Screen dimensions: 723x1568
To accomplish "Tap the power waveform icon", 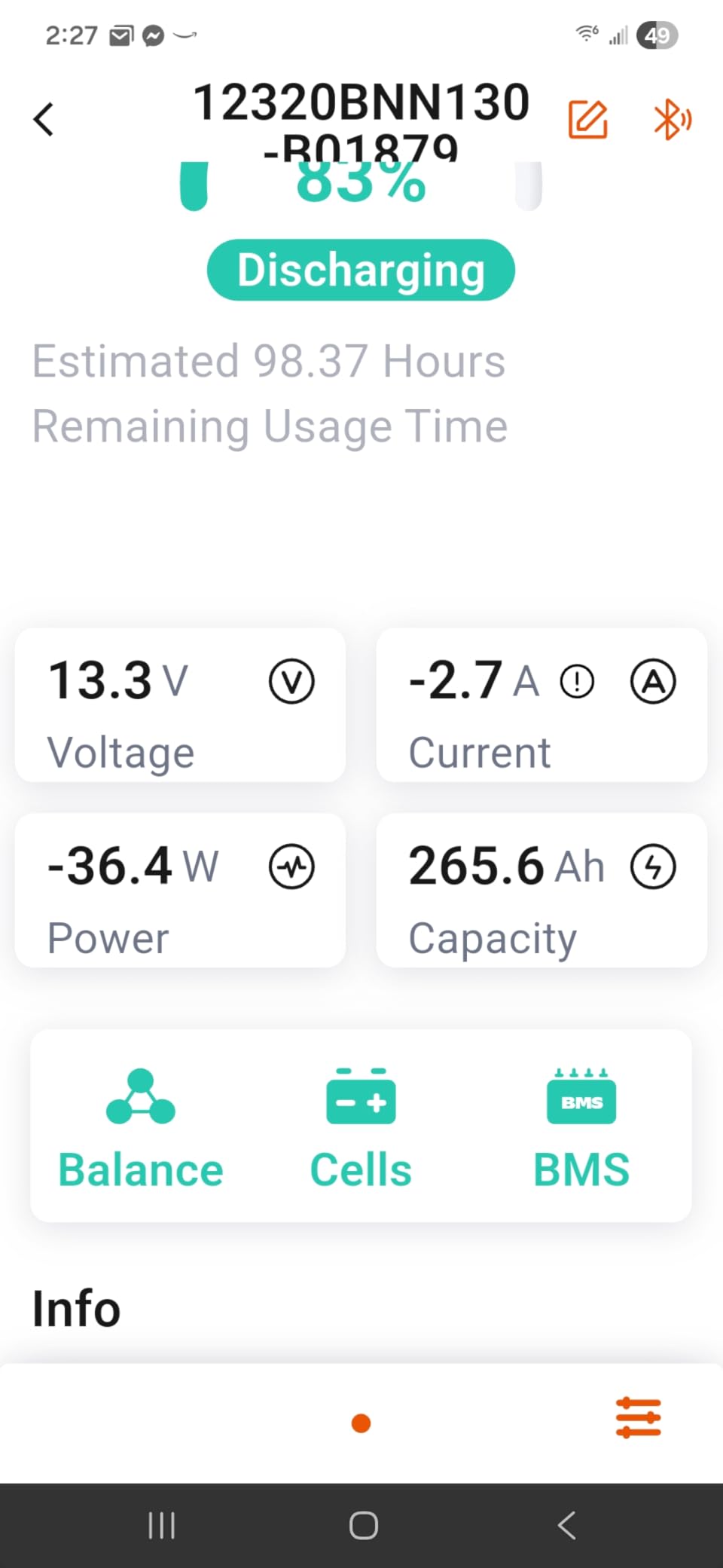I will pyautogui.click(x=292, y=866).
